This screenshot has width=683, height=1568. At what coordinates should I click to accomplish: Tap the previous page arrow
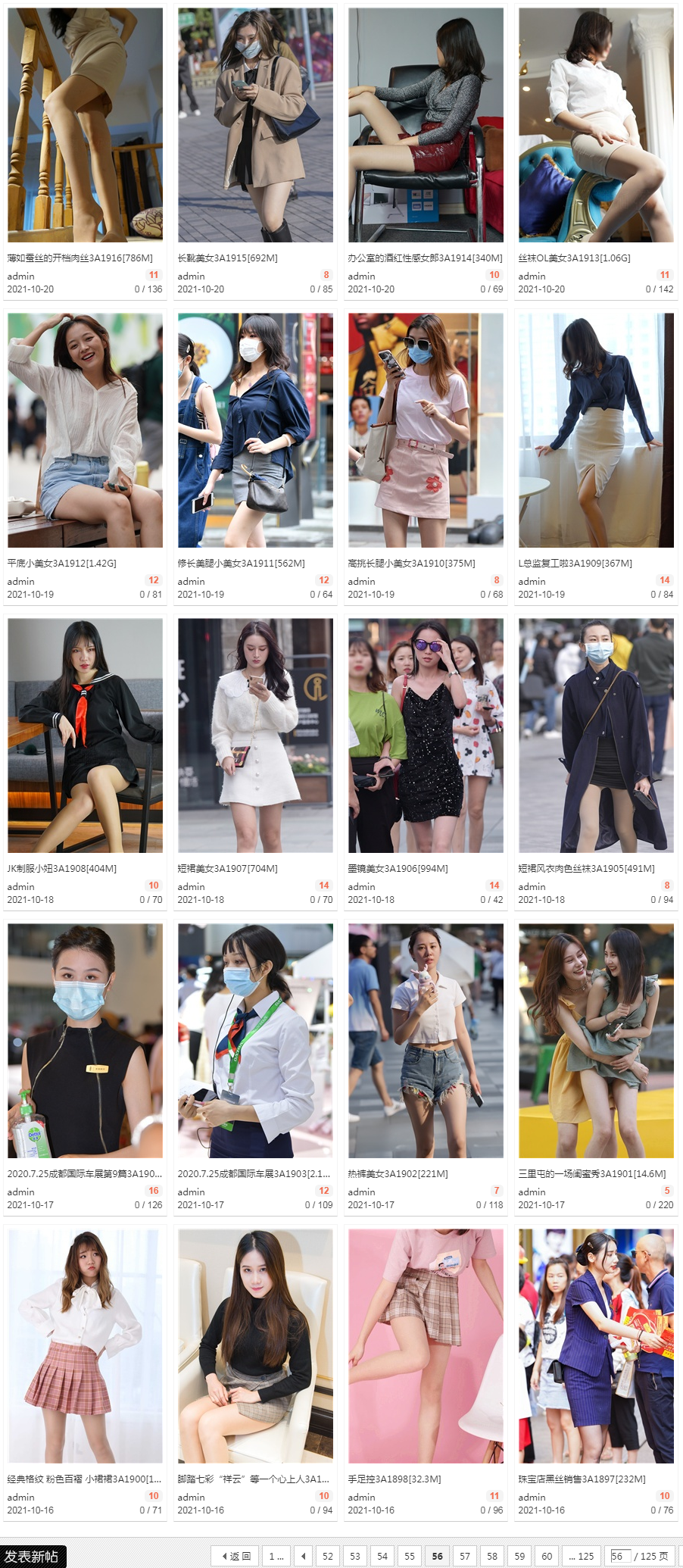coord(303,1556)
